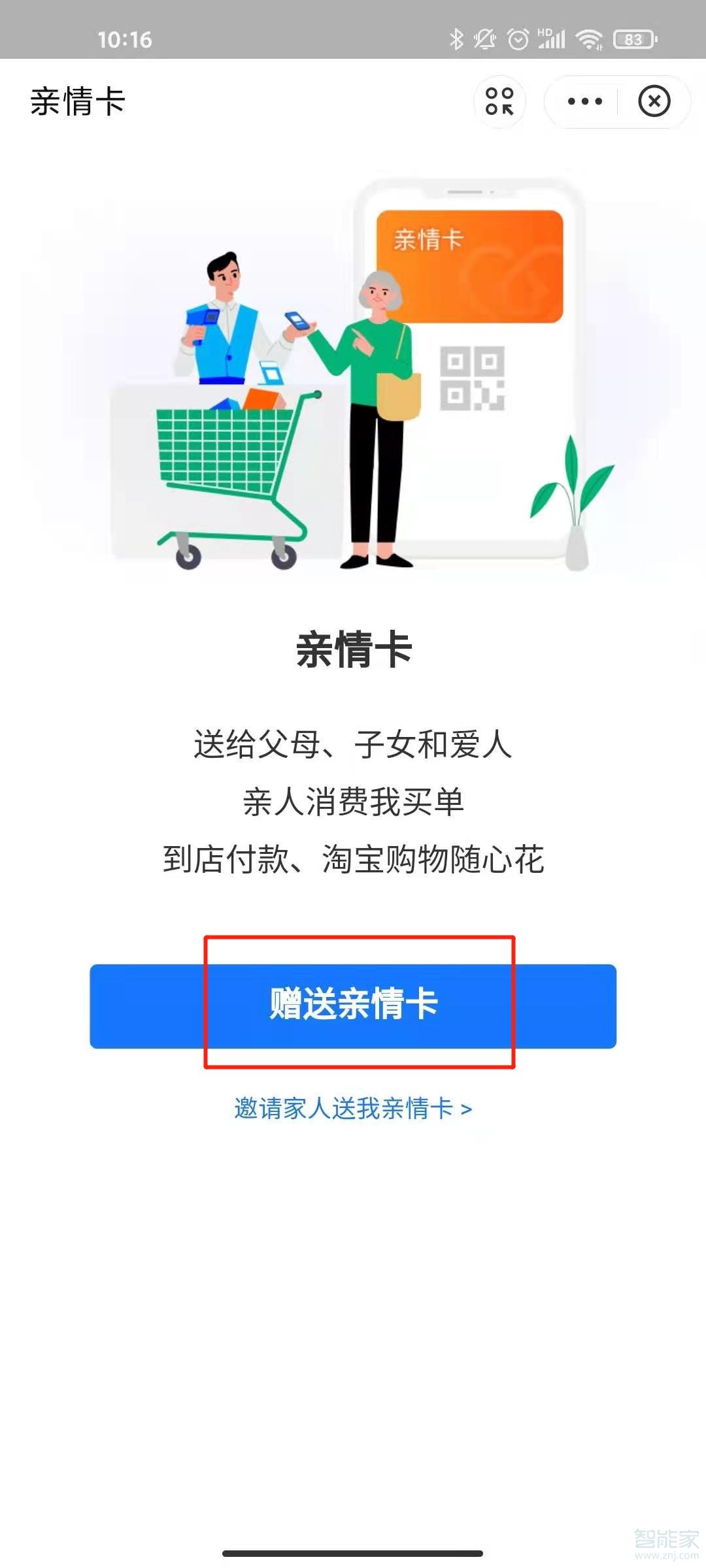The width and height of the screenshot is (706, 1568).
Task: Open the four-dot shortcut icon in the title bar
Action: 499,101
